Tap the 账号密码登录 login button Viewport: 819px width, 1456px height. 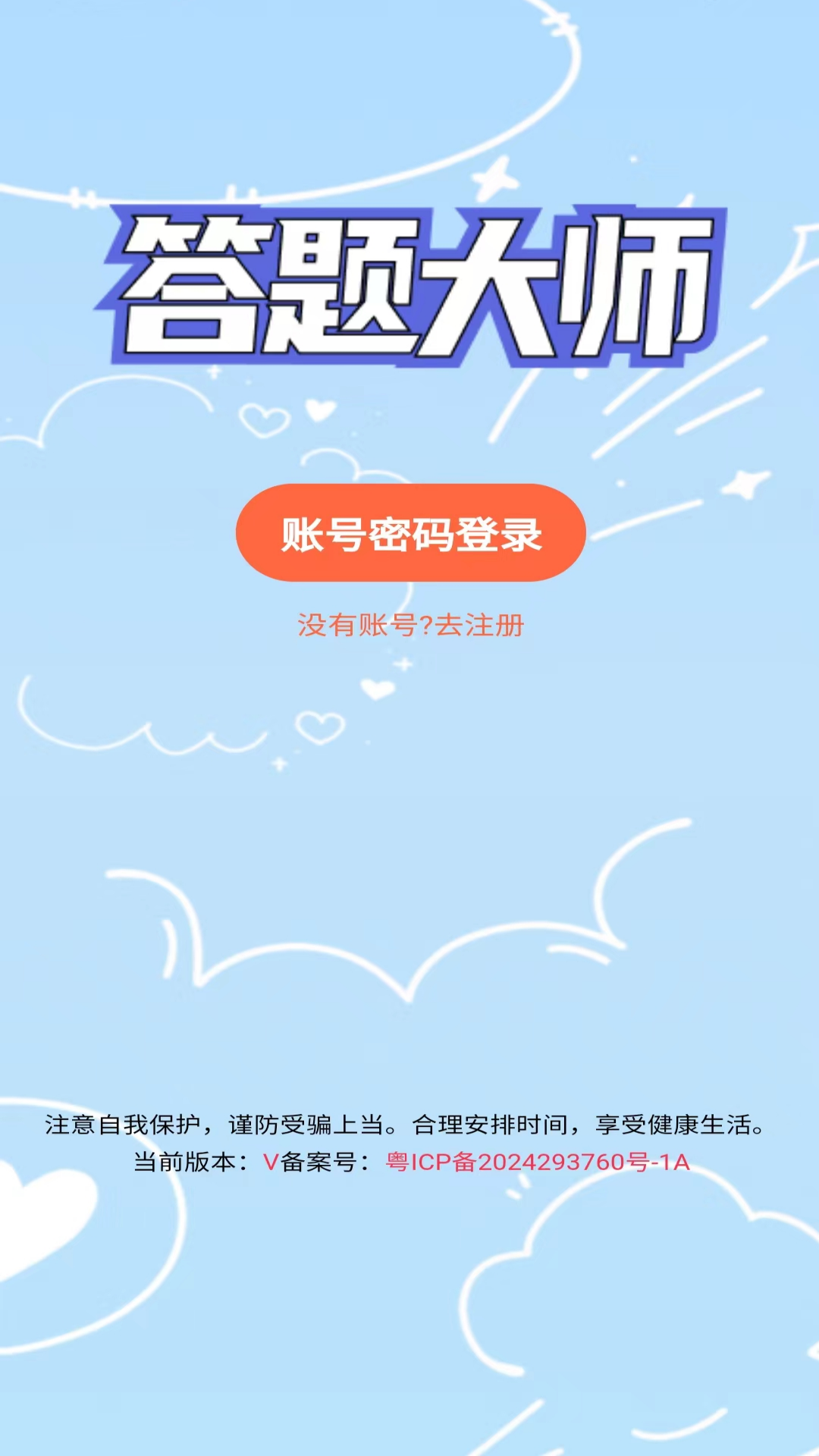(410, 533)
